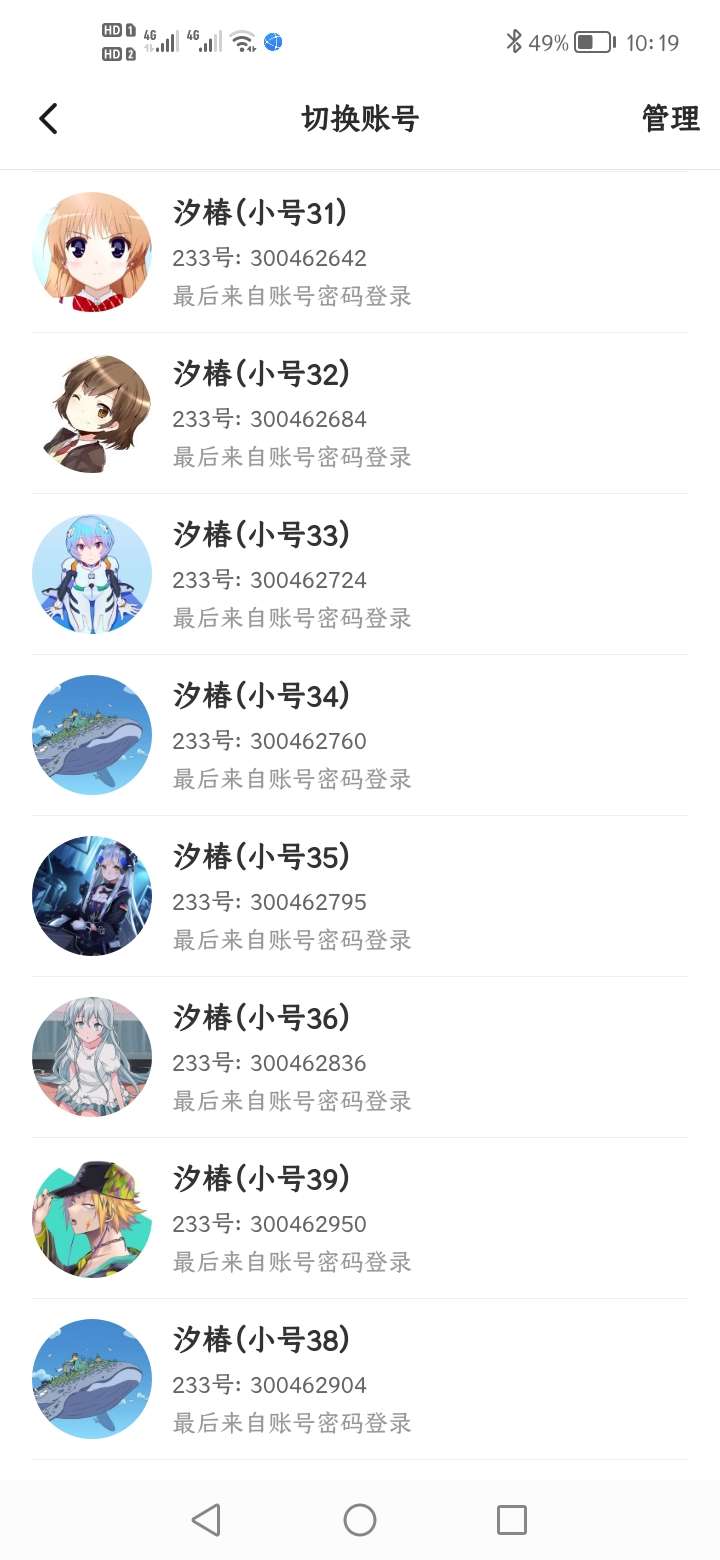Switch to account 汐椿(小号38)
The height and width of the screenshot is (1560, 720).
(360, 1380)
